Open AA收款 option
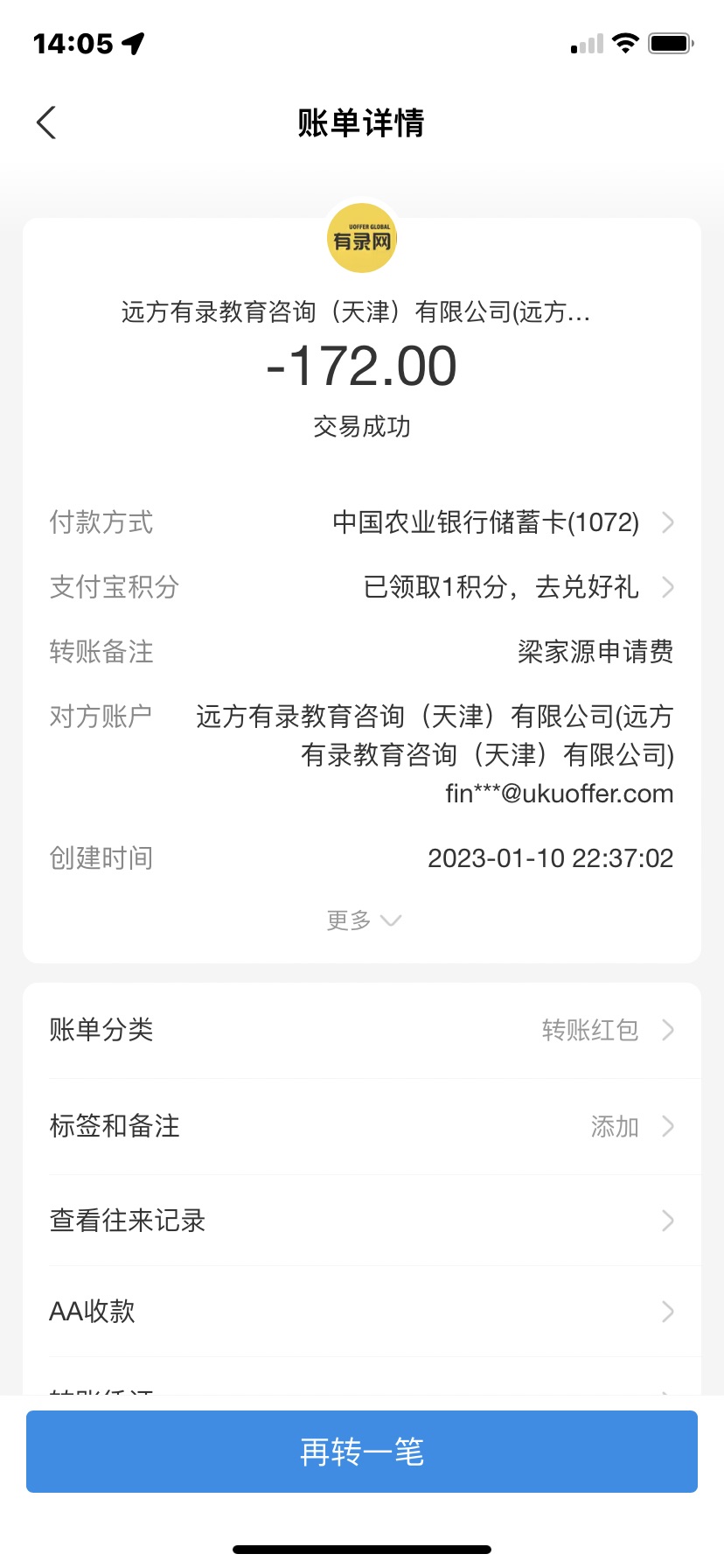Screen dimensions: 724x1568 pyautogui.click(x=362, y=1312)
